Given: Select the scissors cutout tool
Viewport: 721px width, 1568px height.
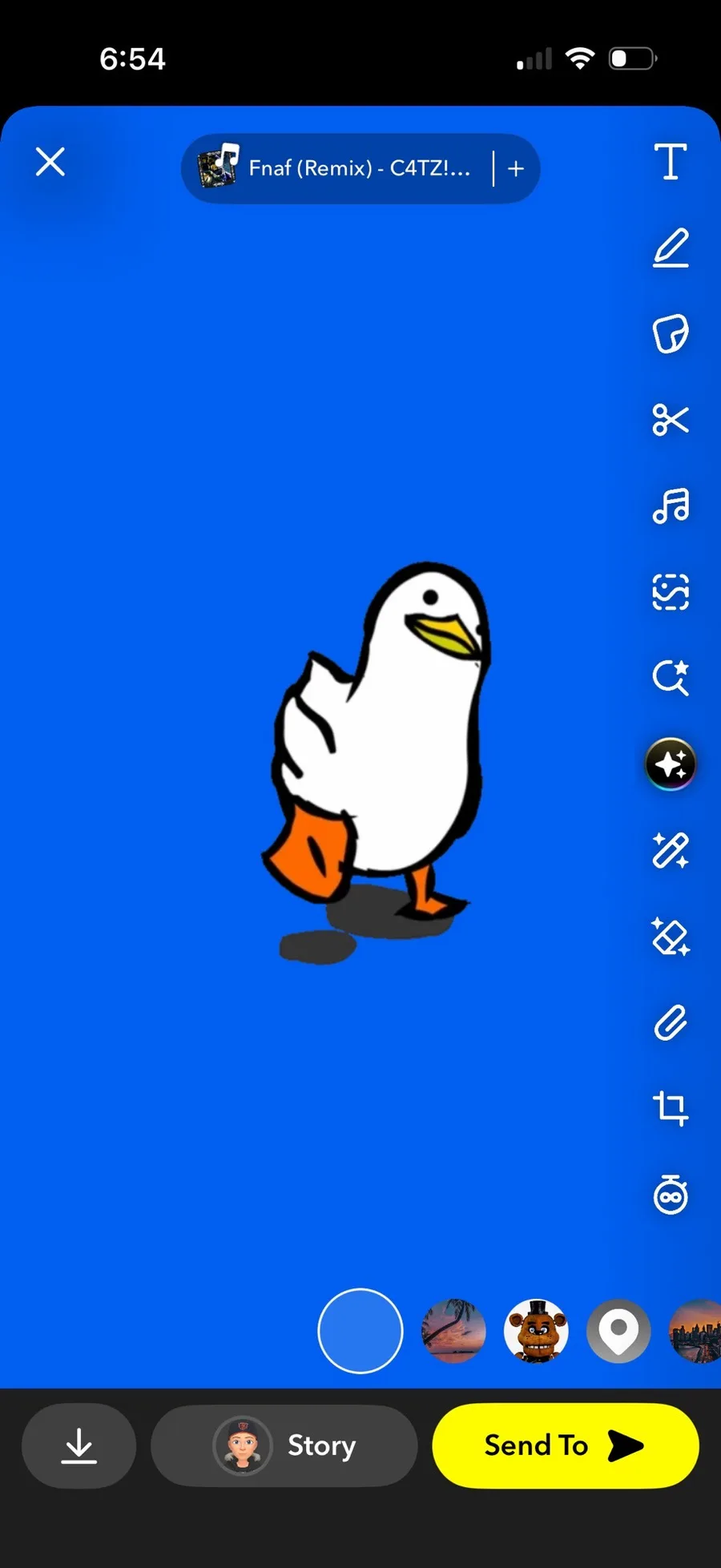Looking at the screenshot, I should [671, 420].
